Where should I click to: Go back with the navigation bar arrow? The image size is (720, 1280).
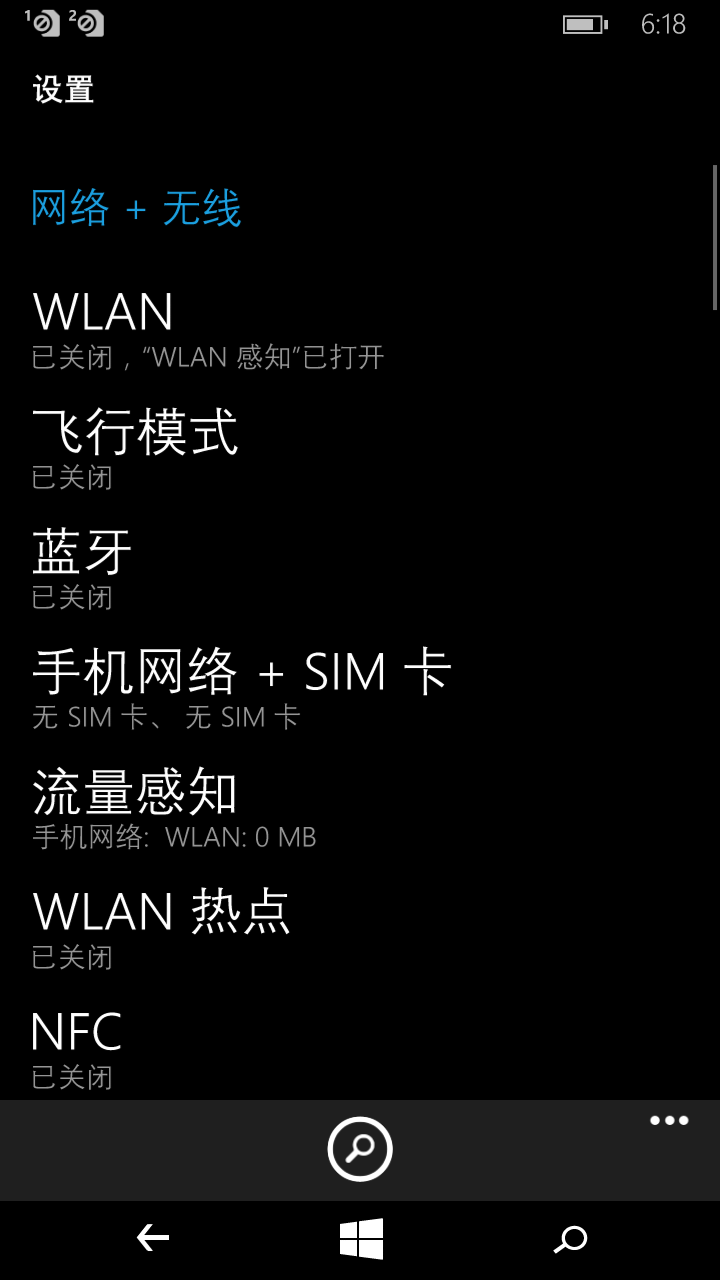point(153,1239)
